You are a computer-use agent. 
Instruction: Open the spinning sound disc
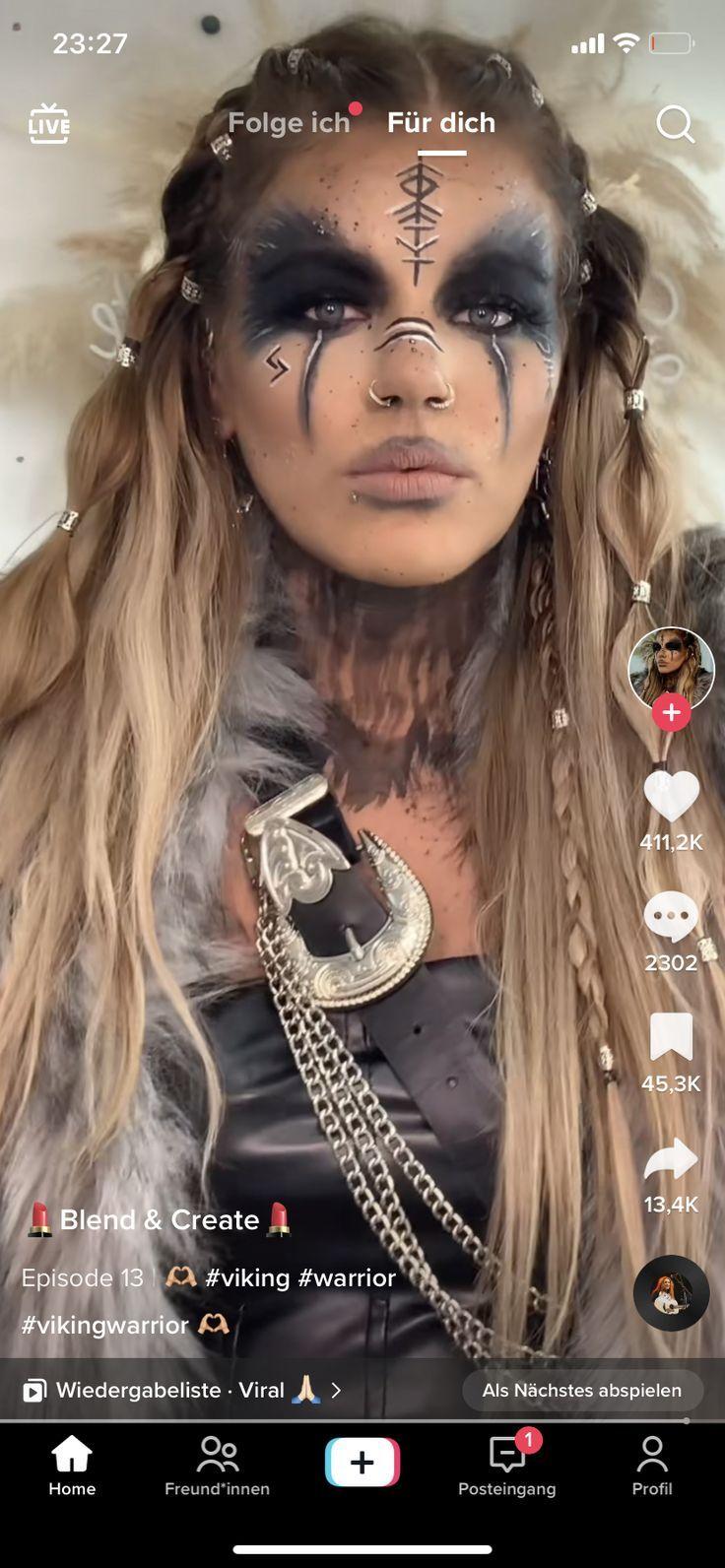tap(671, 1293)
